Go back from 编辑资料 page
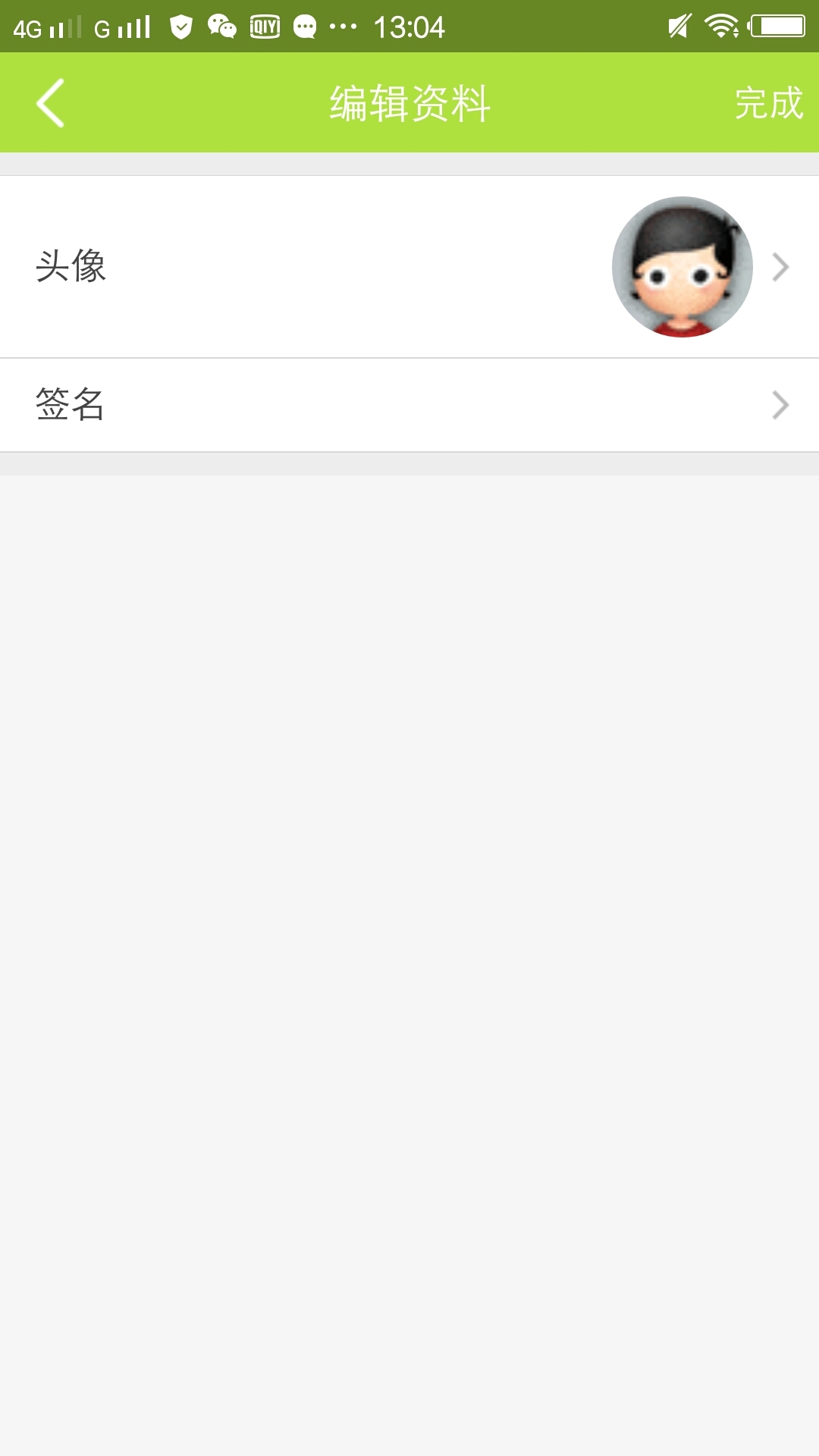The width and height of the screenshot is (819, 1456). (50, 103)
